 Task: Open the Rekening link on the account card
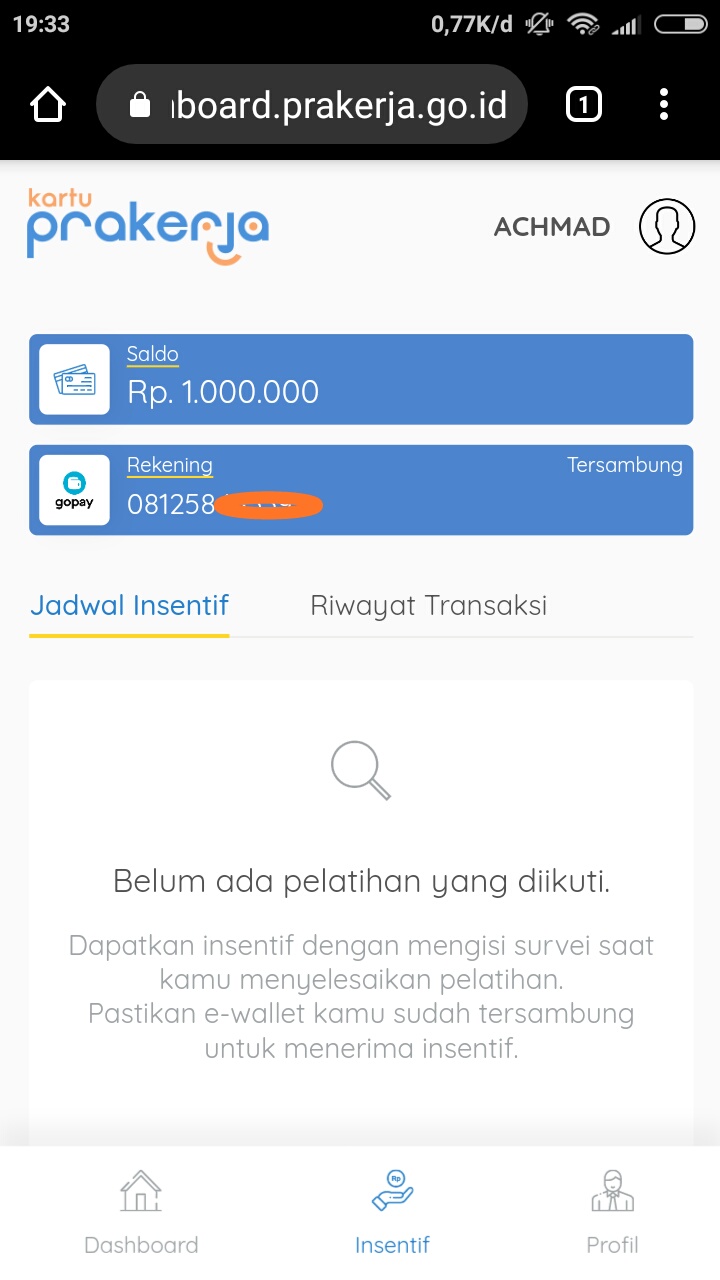(170, 464)
